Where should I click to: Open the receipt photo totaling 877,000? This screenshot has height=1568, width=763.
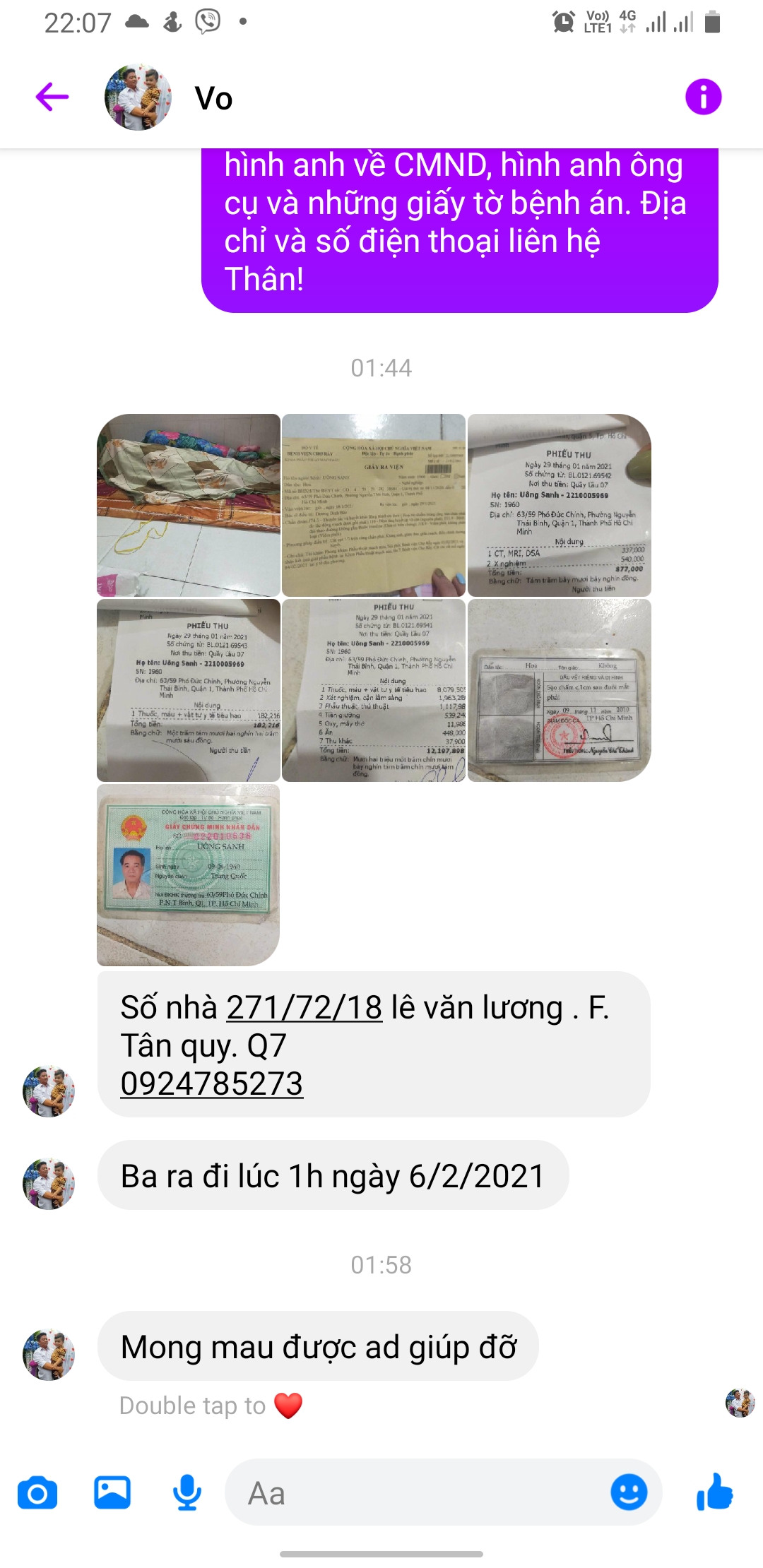click(x=559, y=505)
